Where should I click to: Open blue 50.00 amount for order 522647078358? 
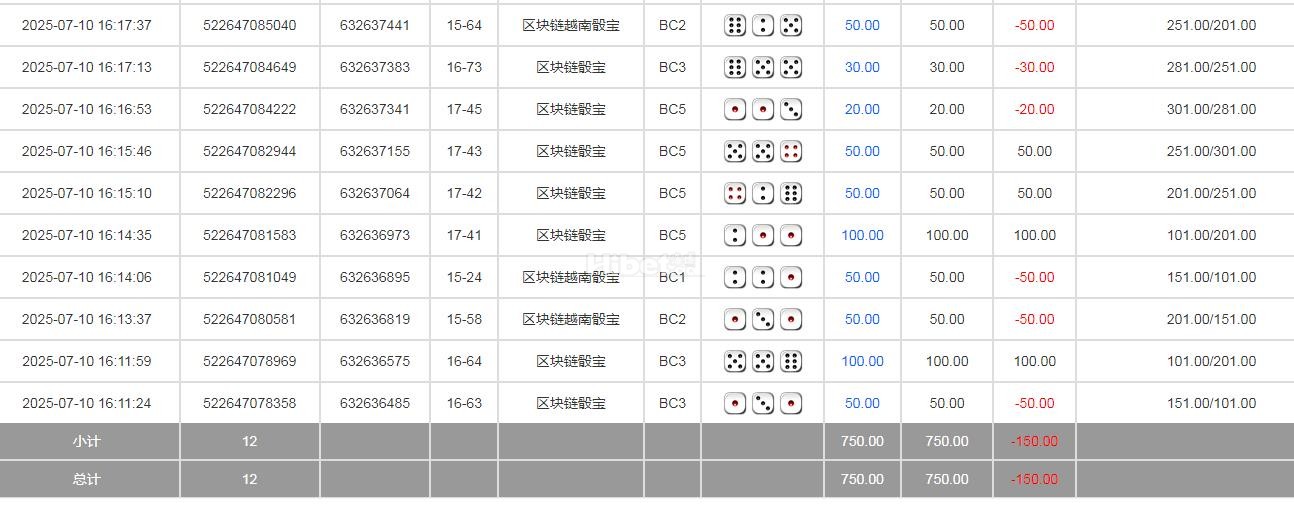click(862, 403)
